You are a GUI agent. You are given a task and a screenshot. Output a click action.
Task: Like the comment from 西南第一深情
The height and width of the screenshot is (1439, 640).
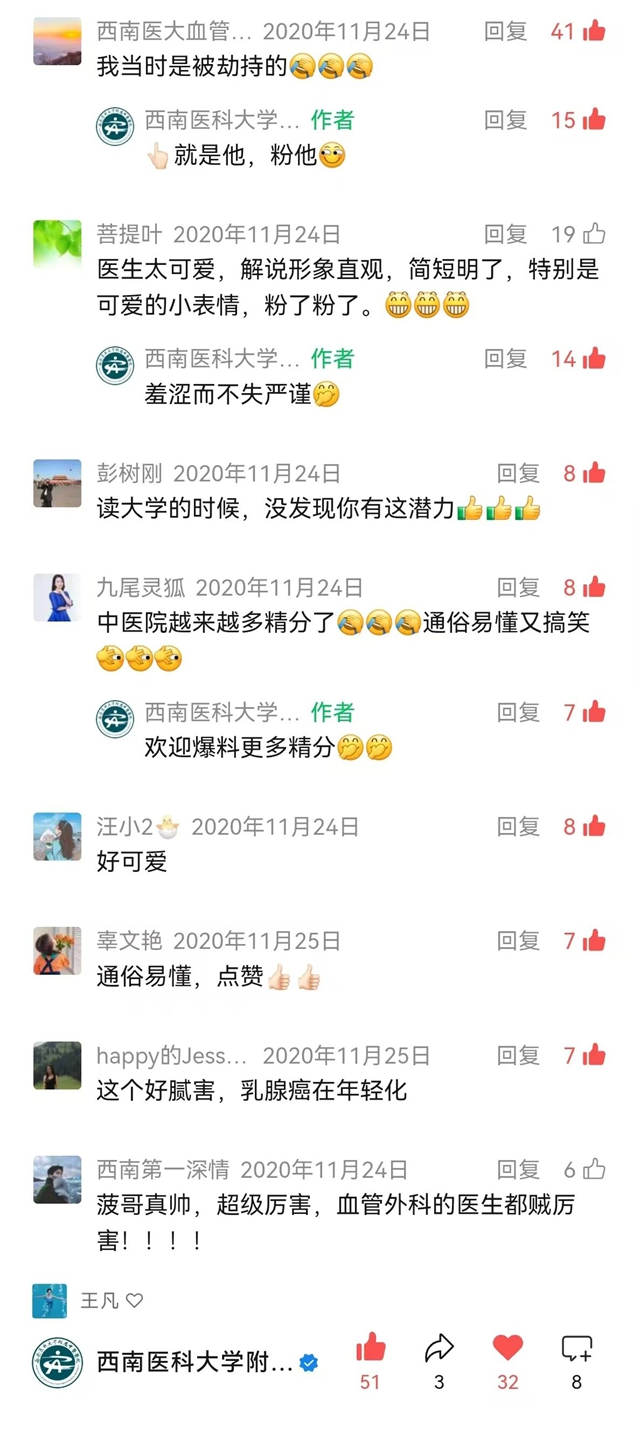pyautogui.click(x=593, y=1169)
